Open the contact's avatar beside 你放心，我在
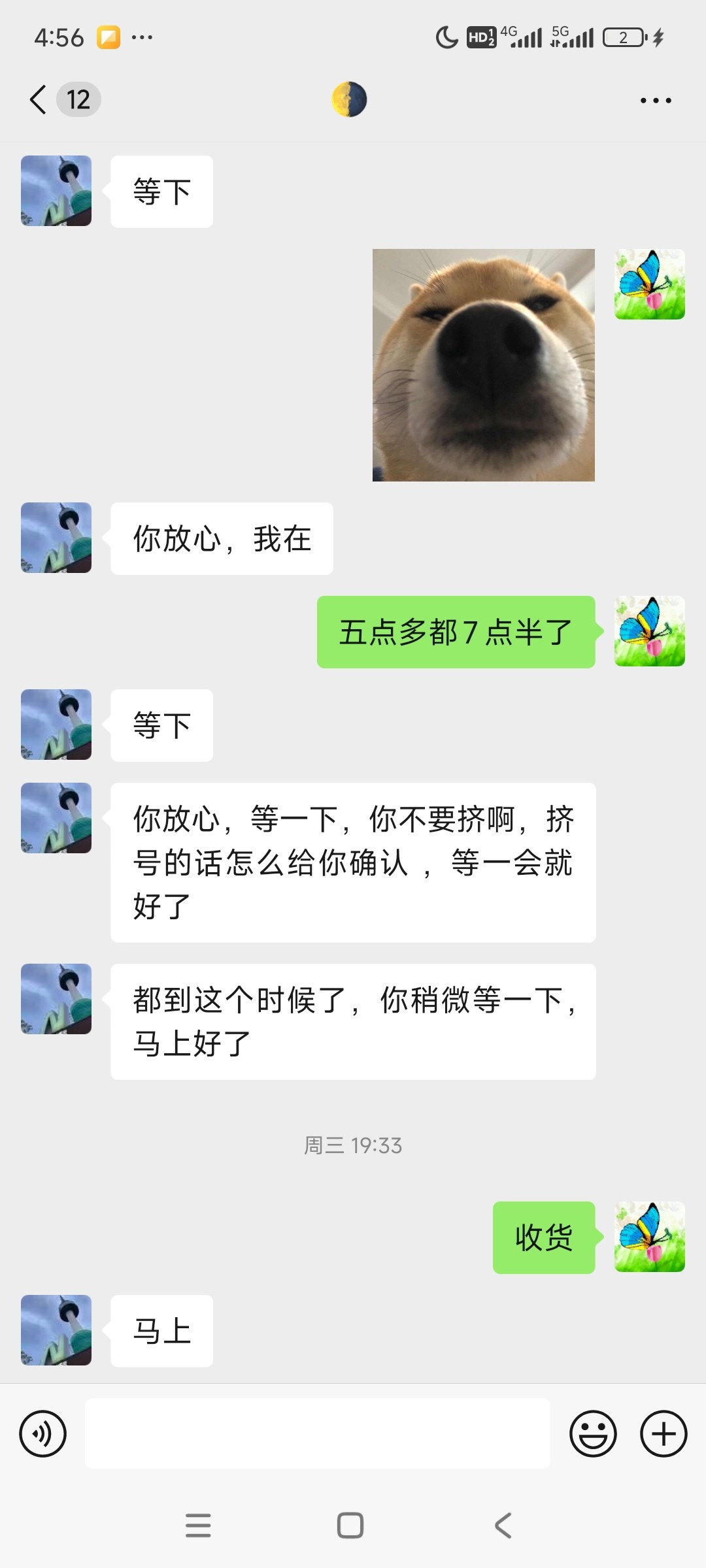Viewport: 706px width, 1568px height. click(x=56, y=538)
